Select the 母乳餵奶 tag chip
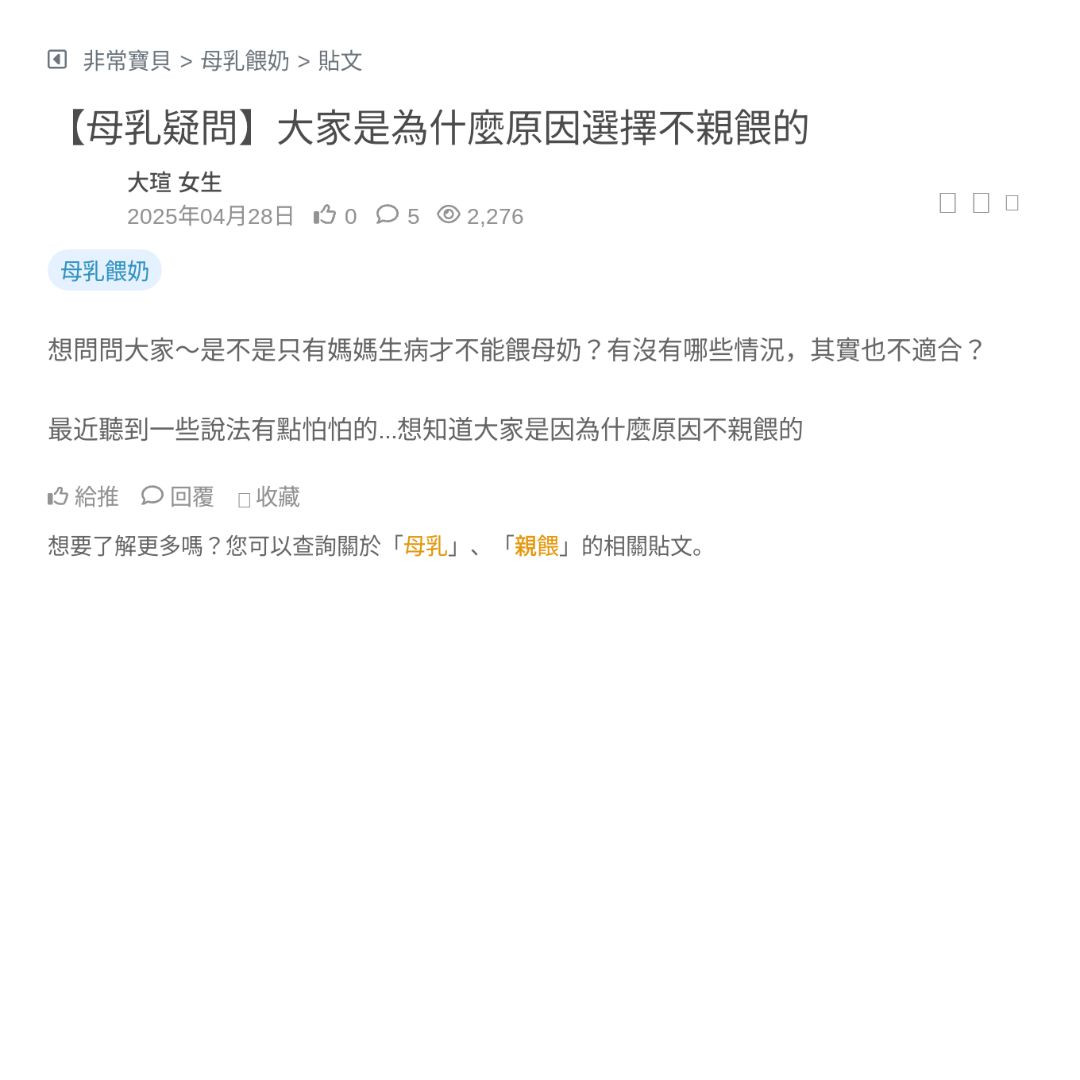1080x1080 pixels. pos(105,271)
